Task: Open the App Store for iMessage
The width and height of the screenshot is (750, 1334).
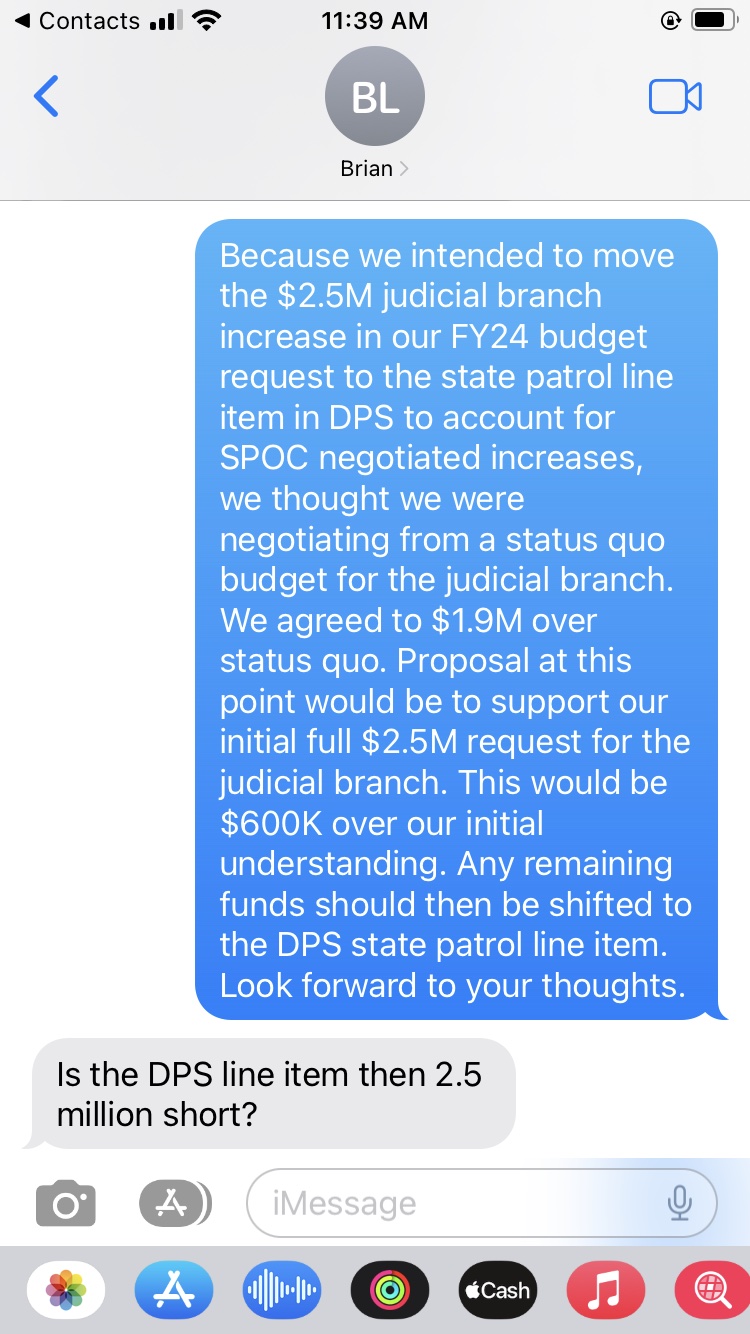Action: (174, 1290)
